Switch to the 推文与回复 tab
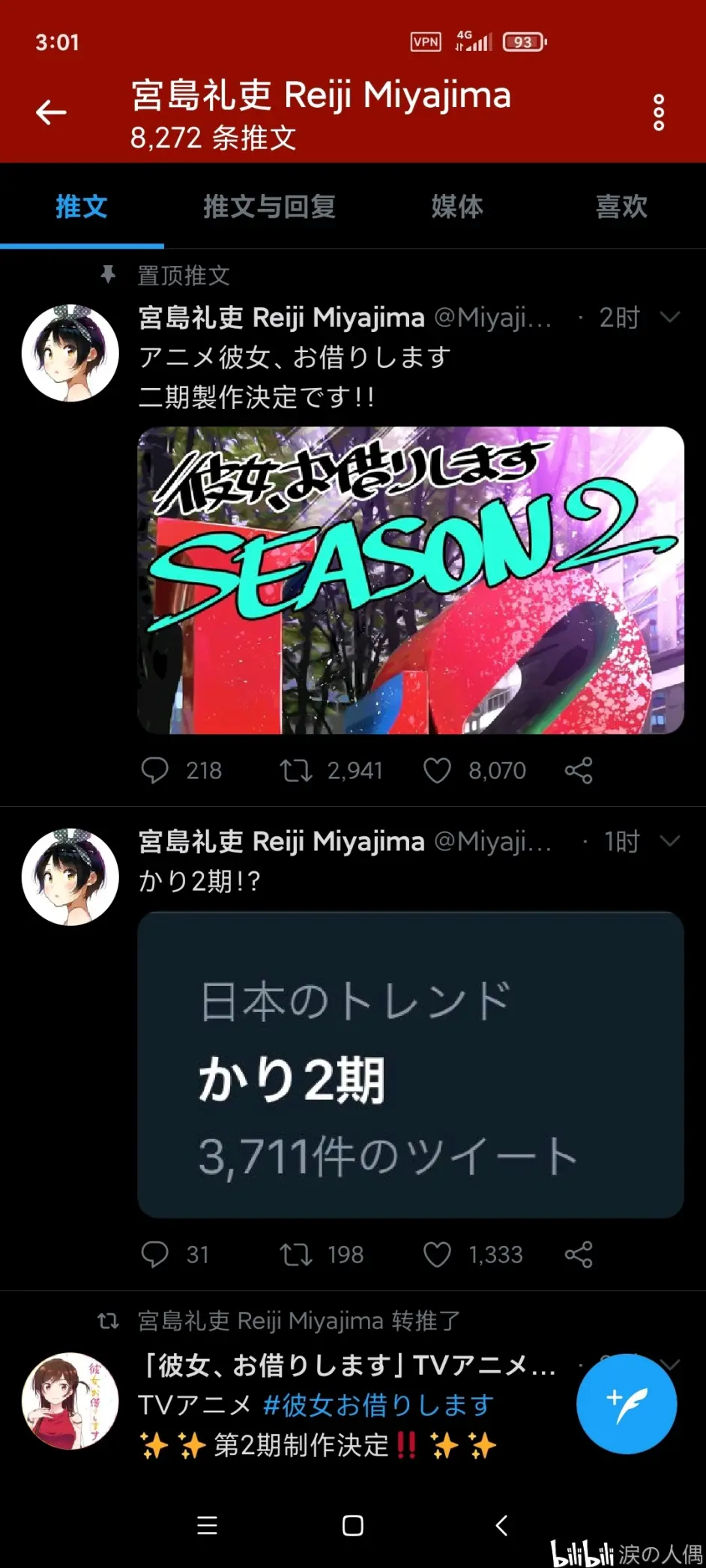 [x=269, y=207]
